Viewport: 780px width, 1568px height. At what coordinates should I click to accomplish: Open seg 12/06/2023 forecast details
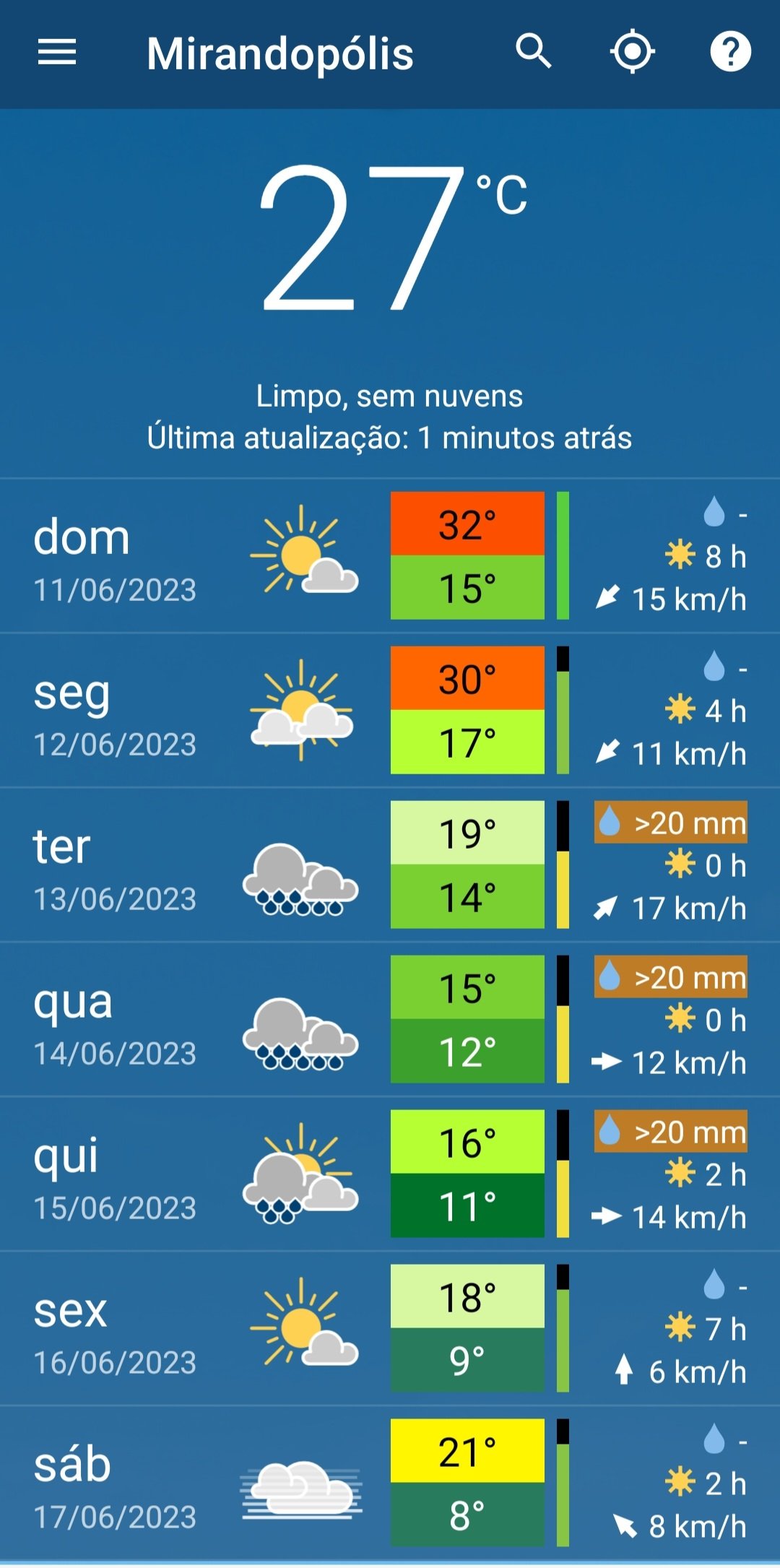tap(390, 710)
